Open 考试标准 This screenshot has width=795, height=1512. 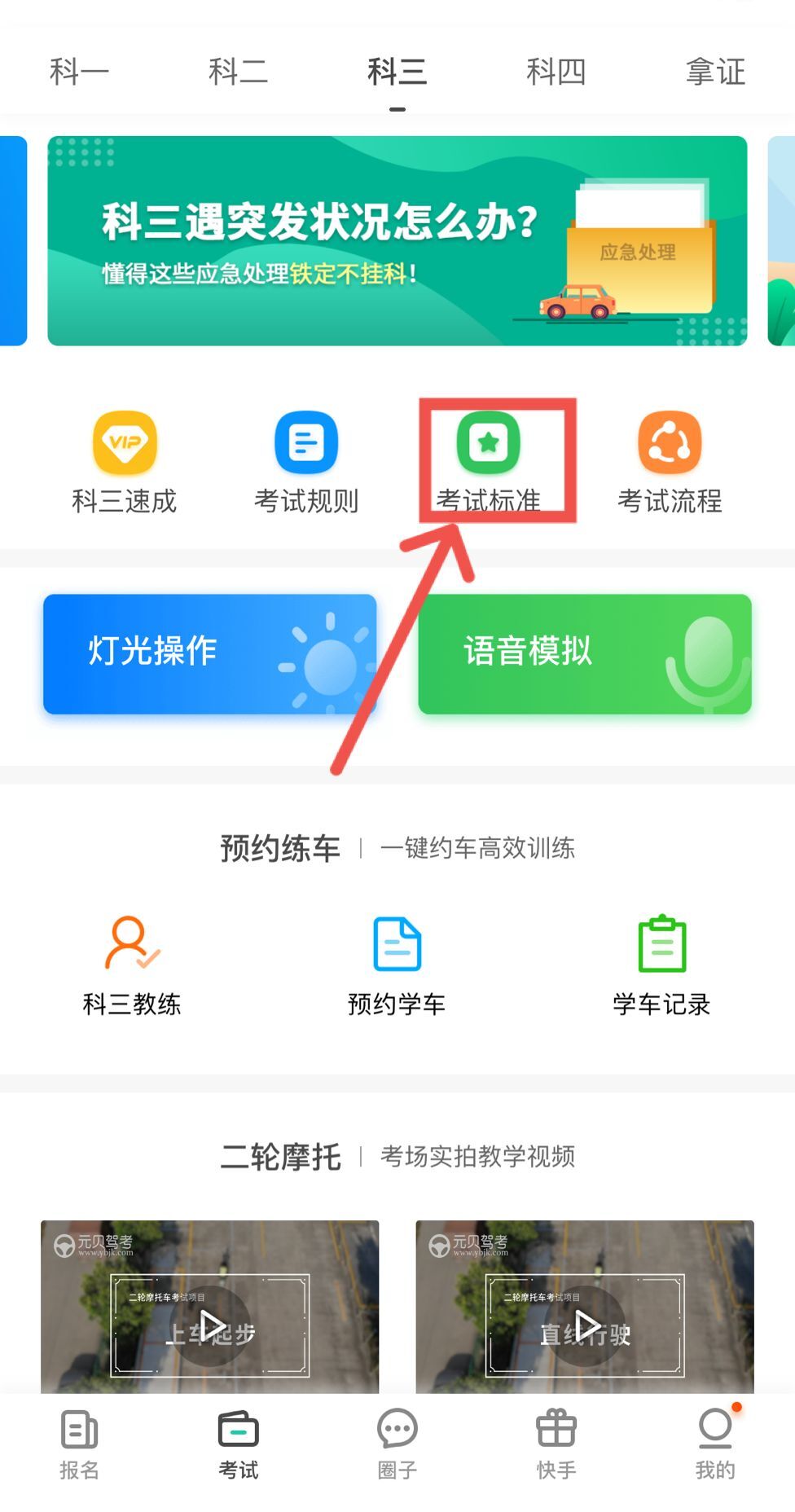click(489, 462)
